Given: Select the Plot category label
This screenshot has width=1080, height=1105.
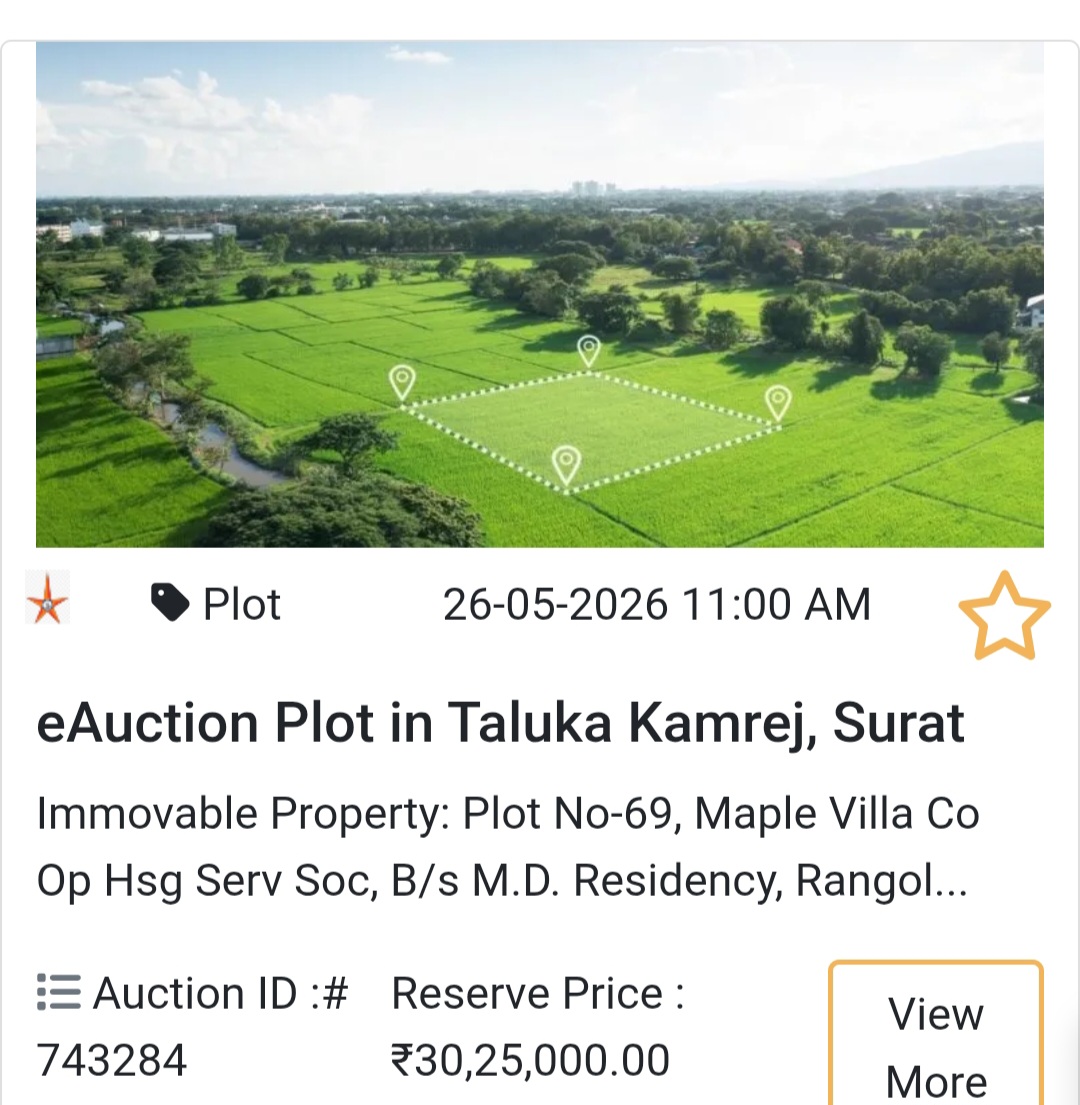Looking at the screenshot, I should (241, 601).
